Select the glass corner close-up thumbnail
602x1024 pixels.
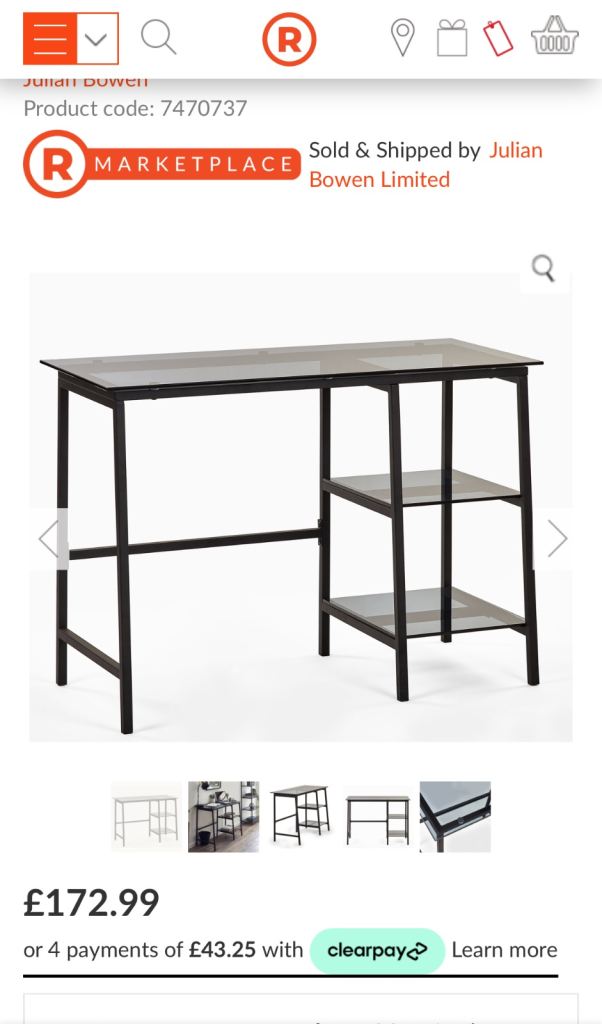tap(455, 817)
